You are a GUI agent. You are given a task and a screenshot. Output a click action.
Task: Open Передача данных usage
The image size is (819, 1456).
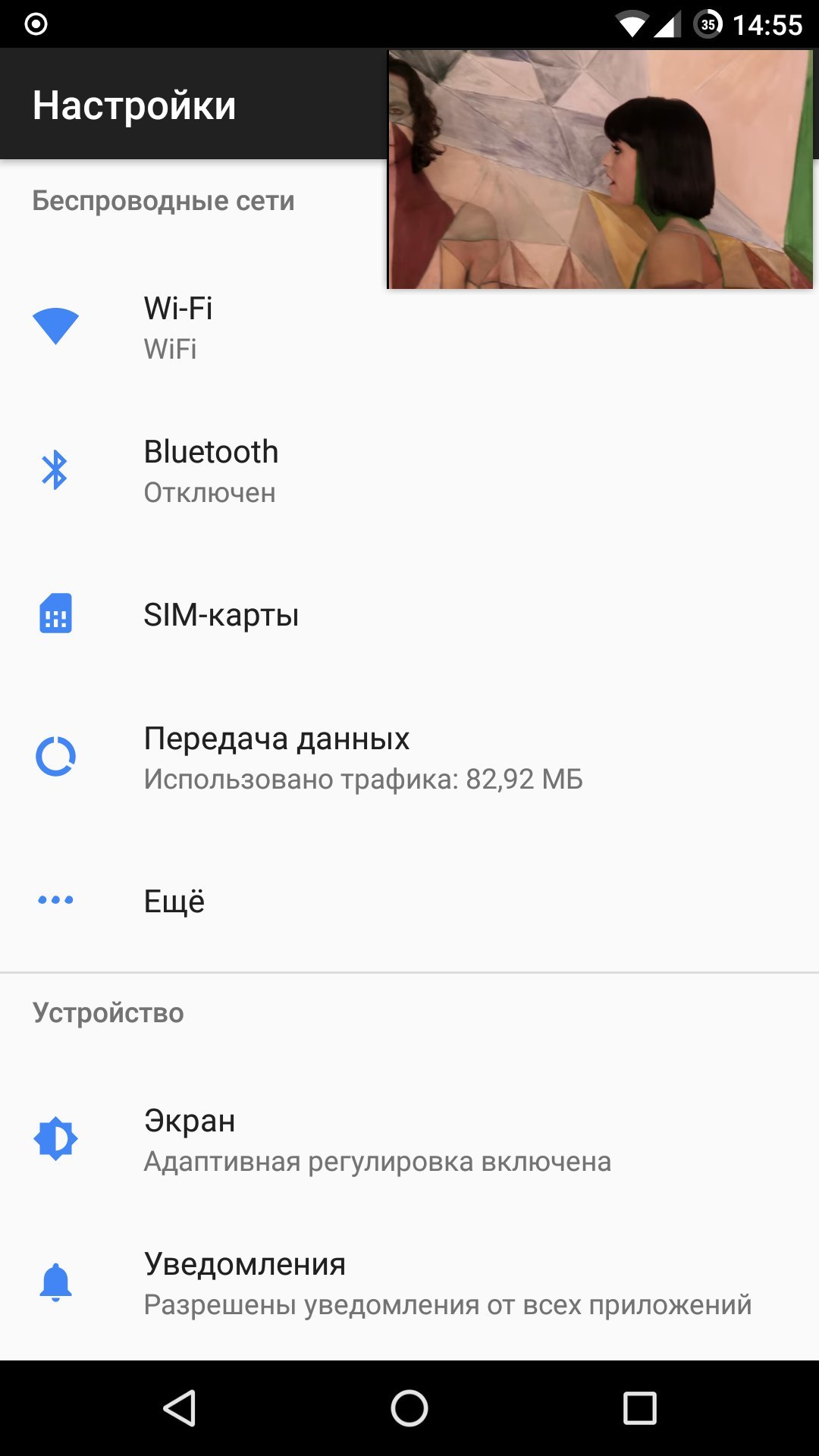click(x=409, y=758)
